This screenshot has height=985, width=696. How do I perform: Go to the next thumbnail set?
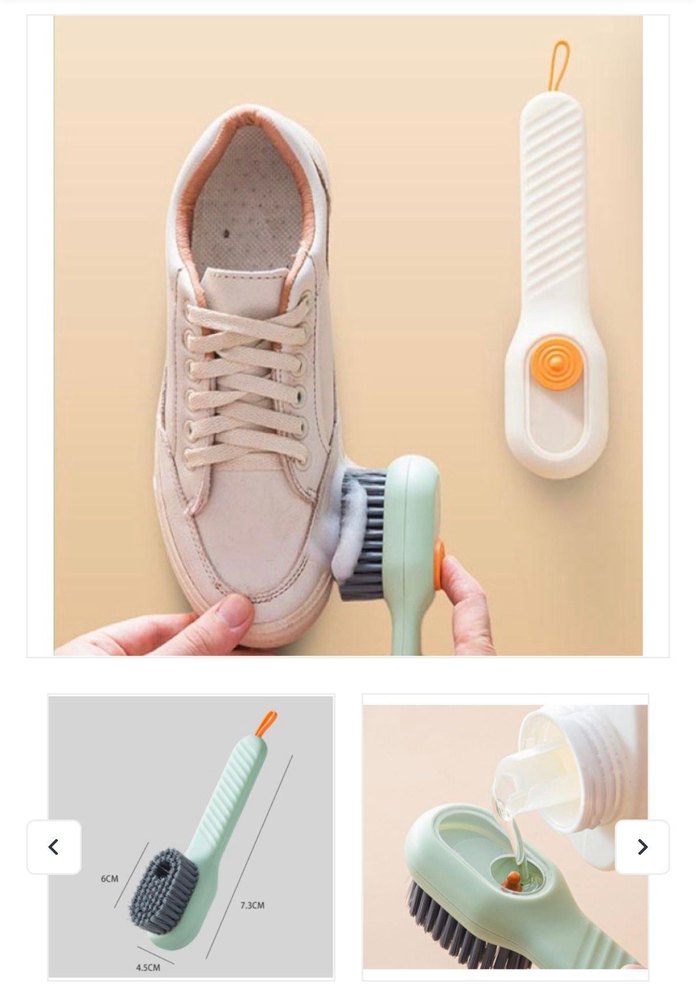pos(642,847)
